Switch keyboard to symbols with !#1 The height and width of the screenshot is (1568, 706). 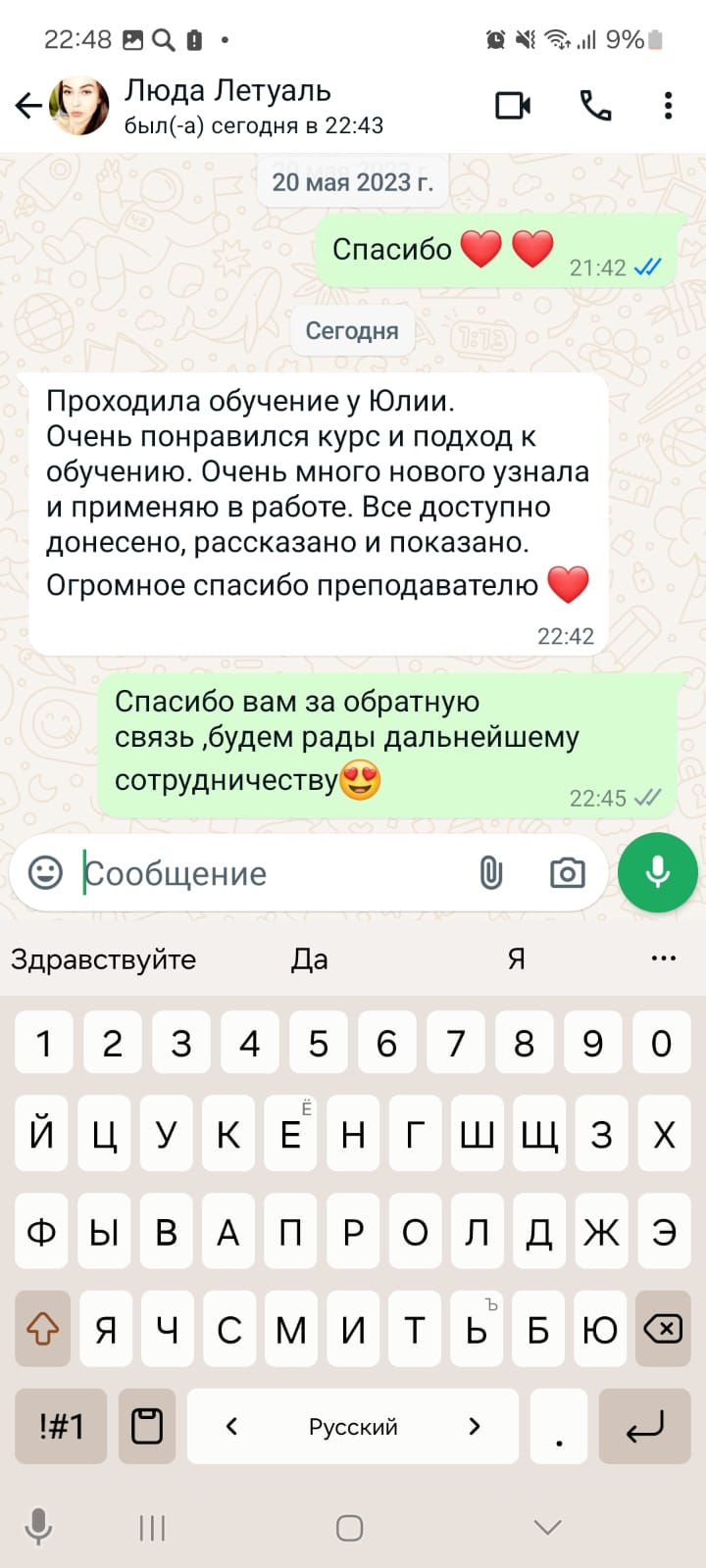(x=61, y=1426)
